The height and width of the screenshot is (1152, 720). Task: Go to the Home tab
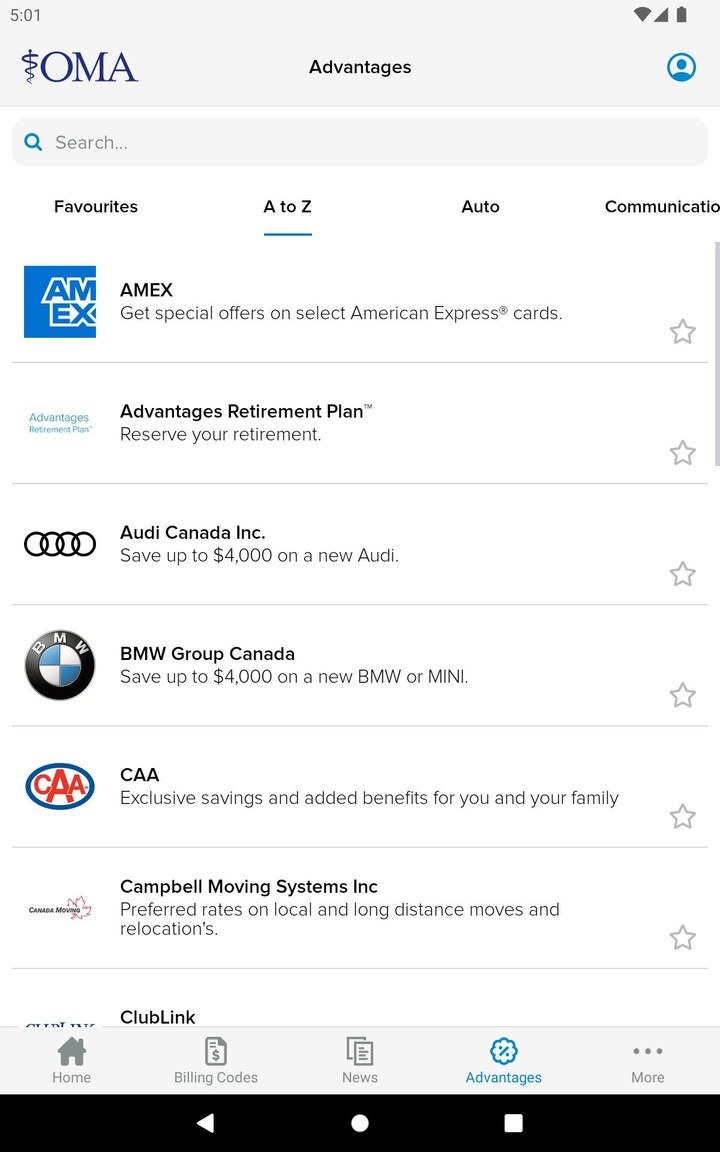pos(71,1061)
